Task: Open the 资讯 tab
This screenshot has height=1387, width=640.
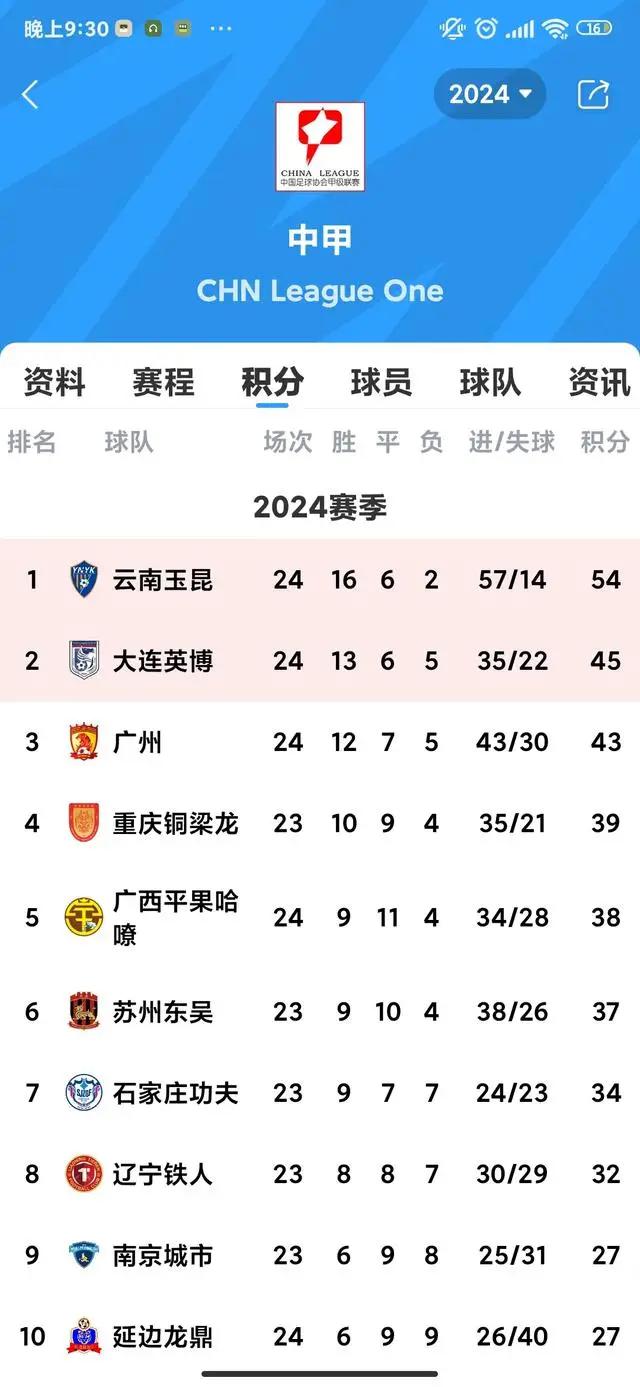Action: 599,382
